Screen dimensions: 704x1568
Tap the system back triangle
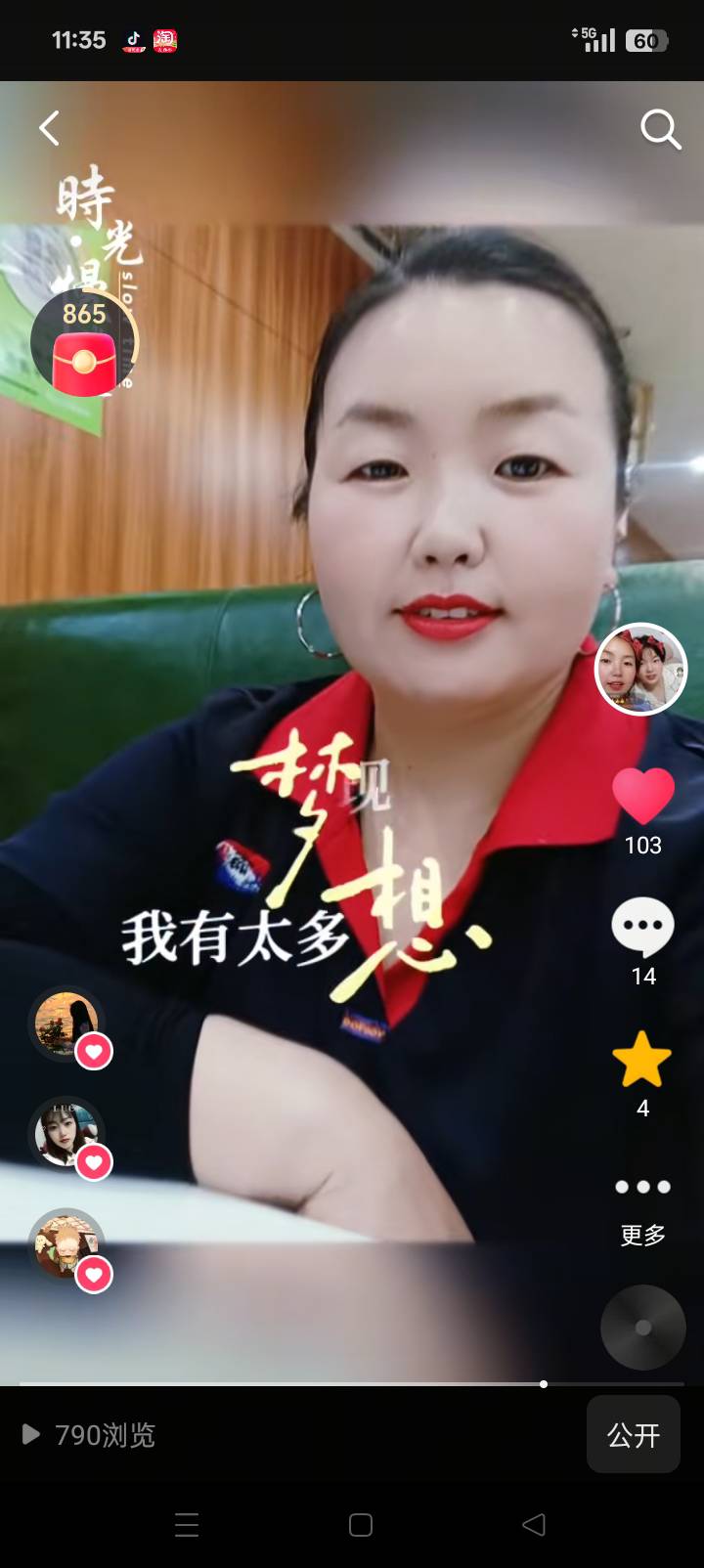point(534,1525)
